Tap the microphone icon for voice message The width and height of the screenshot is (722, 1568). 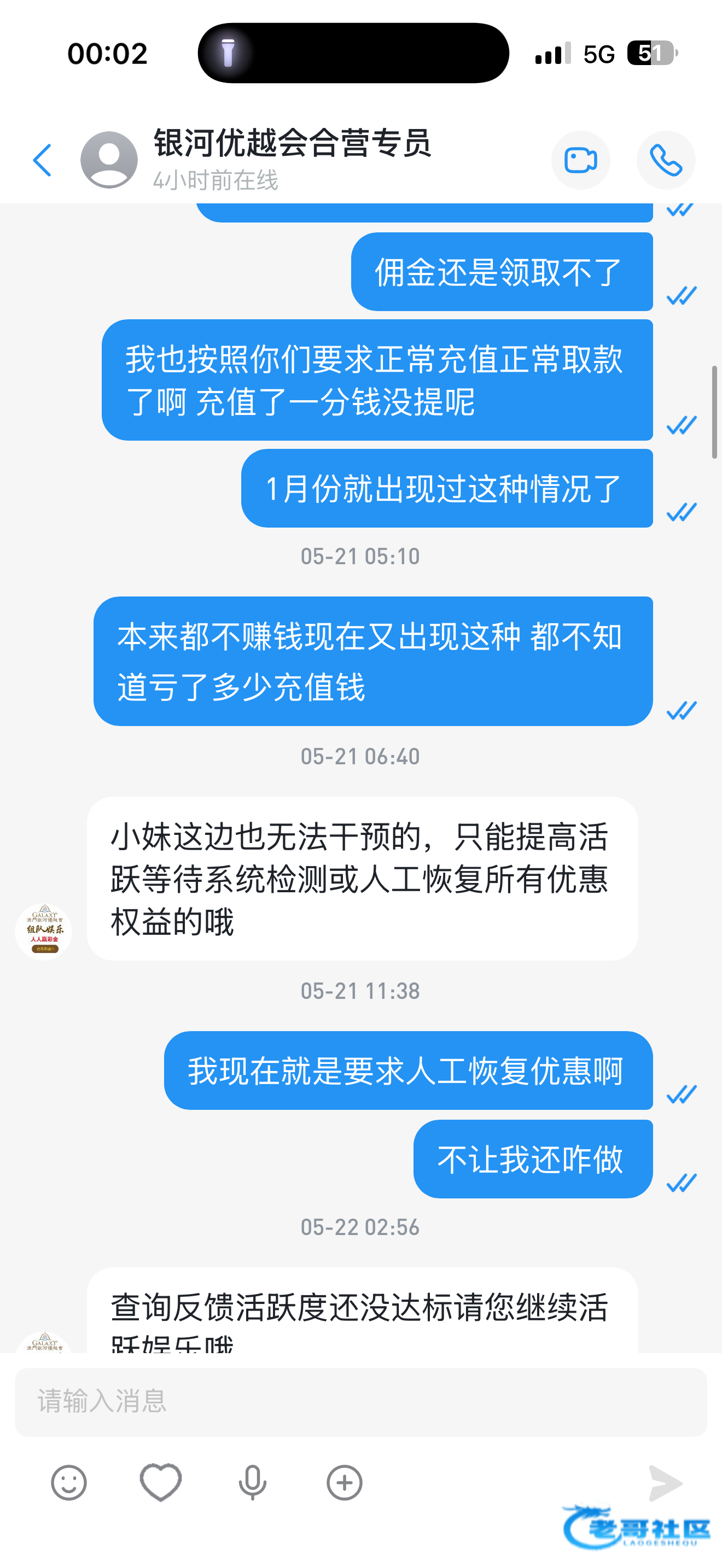(253, 1482)
